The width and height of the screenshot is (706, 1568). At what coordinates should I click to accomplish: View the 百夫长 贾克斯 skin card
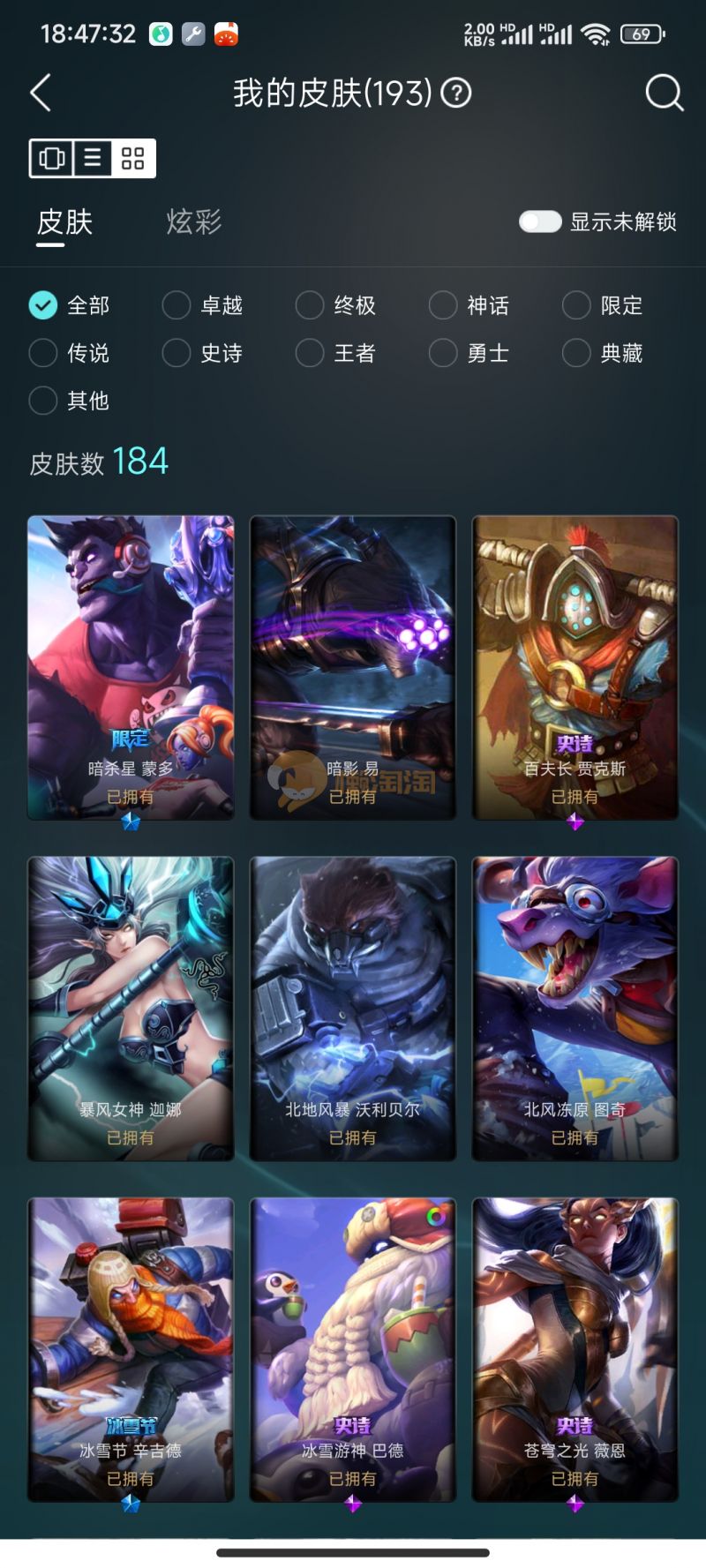click(x=575, y=667)
